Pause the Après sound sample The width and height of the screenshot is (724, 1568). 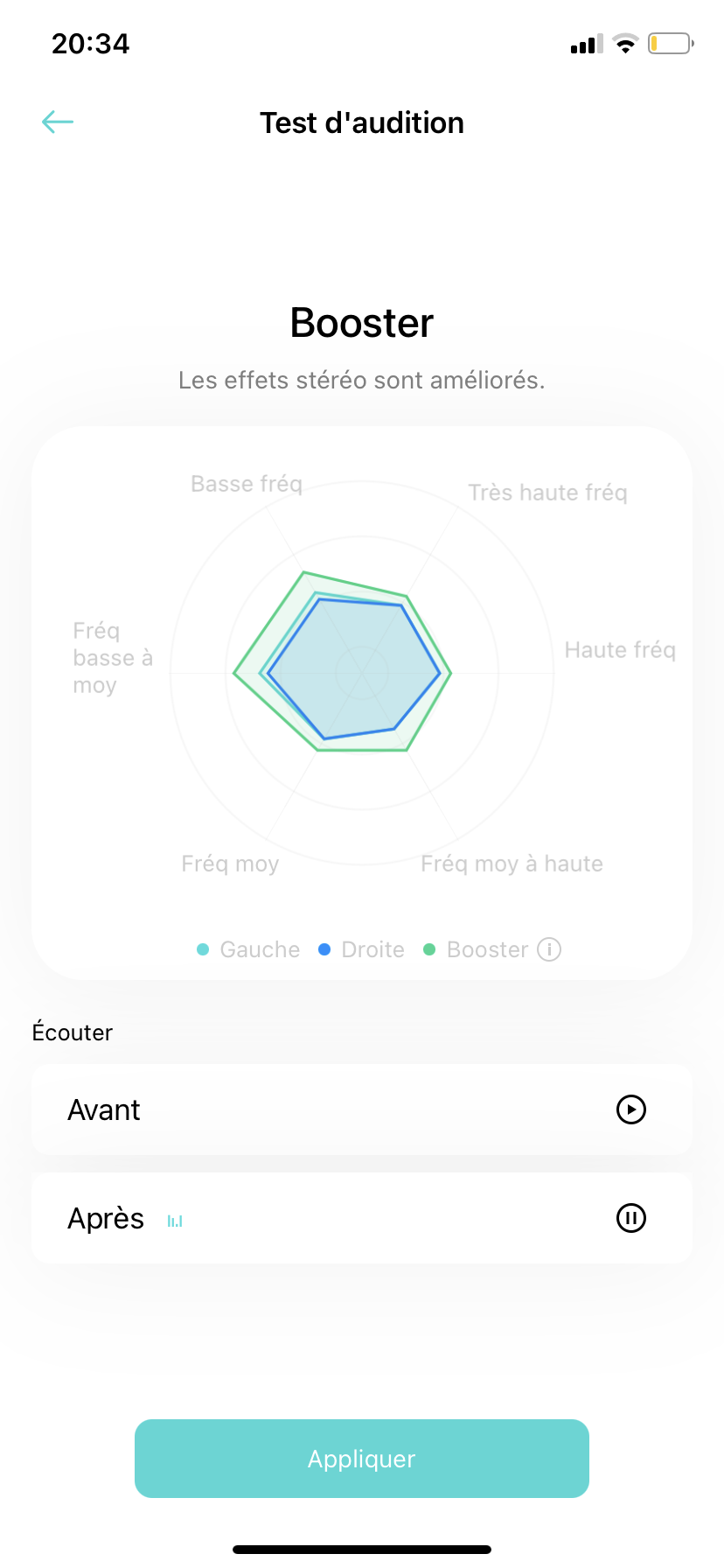click(x=630, y=1218)
